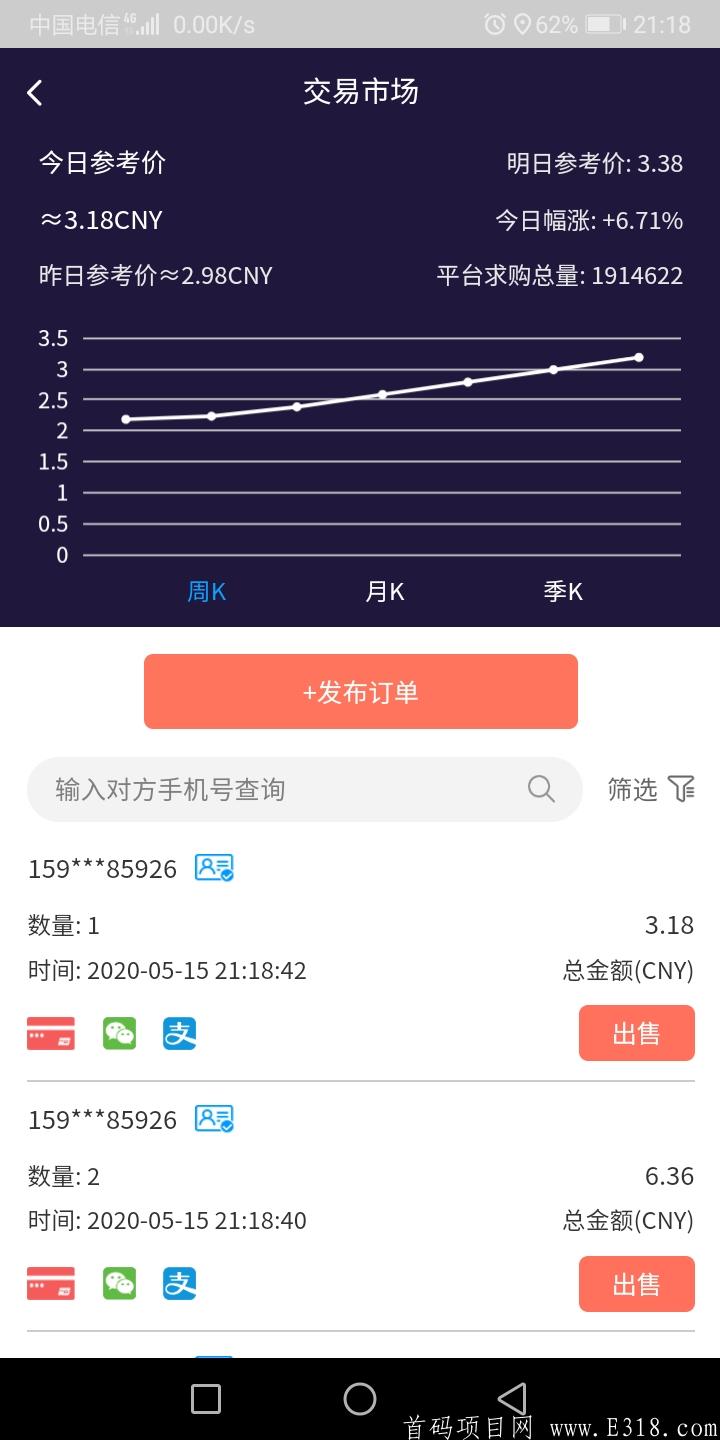Tap the verified ID badge beside first 159***85926

point(213,868)
